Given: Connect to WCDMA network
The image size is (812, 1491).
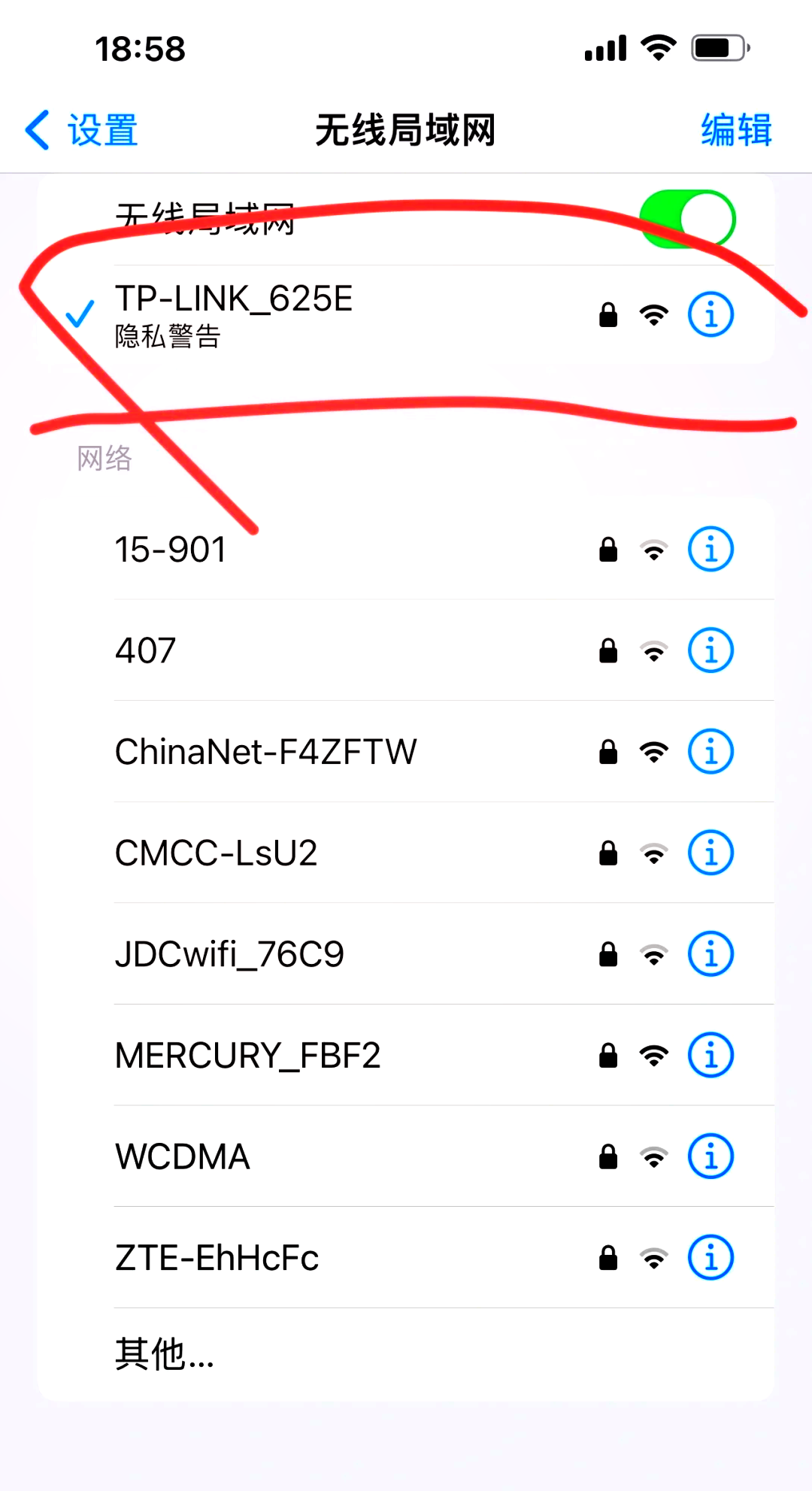Looking at the screenshot, I should [301, 1156].
